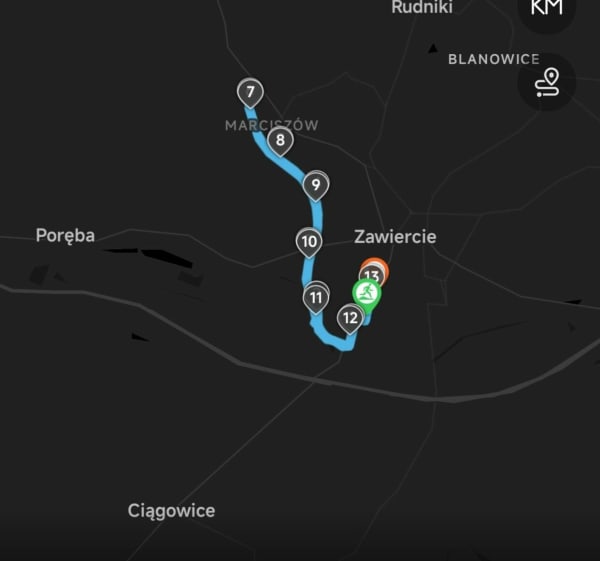Toggle the KM distance markers button
The image size is (600, 561).
546,9
